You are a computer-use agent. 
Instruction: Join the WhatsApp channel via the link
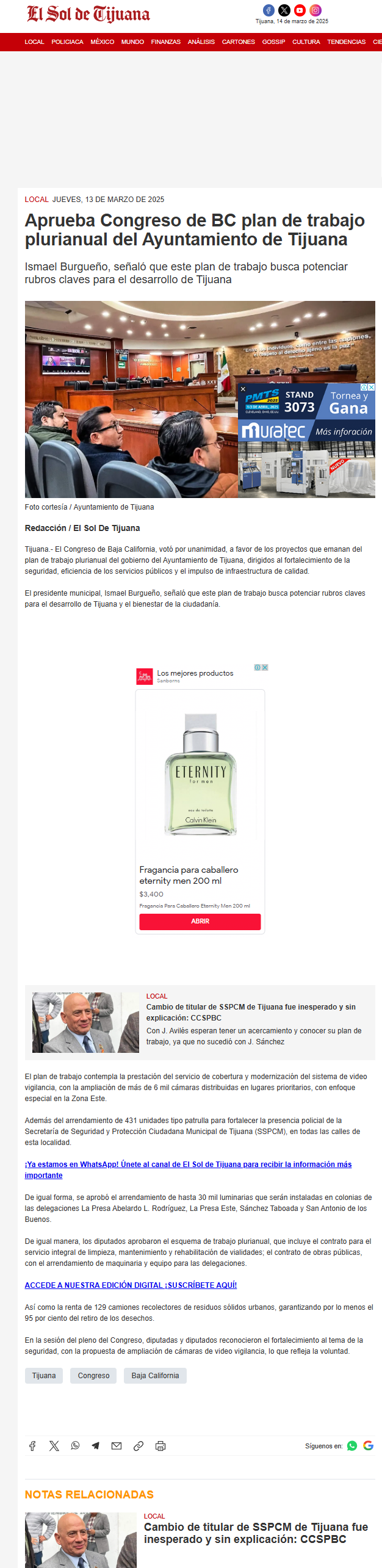coord(188,1169)
